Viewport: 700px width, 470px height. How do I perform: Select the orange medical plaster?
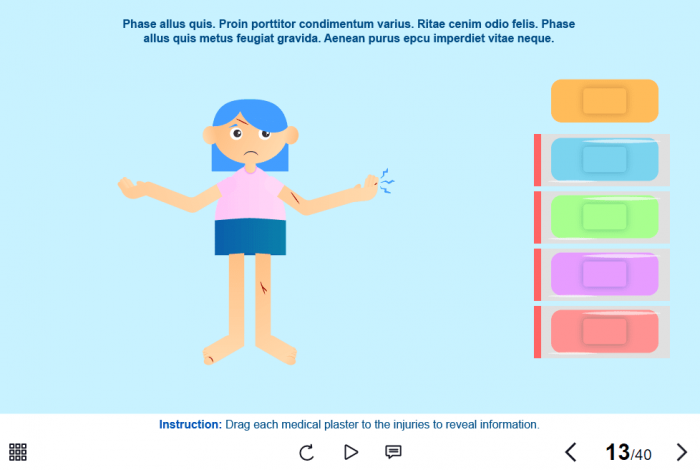point(604,101)
